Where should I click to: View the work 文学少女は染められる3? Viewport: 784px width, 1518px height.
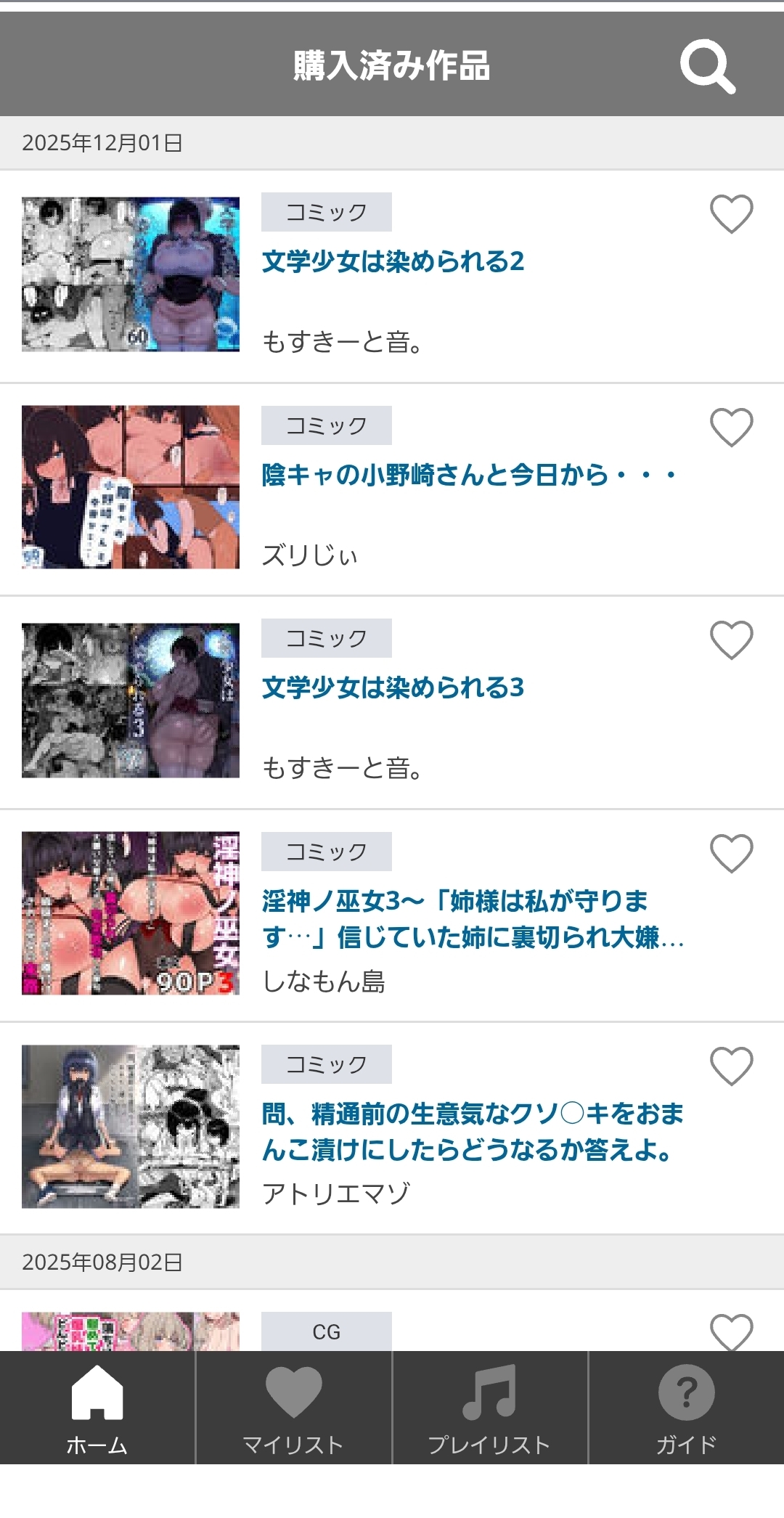pyautogui.click(x=393, y=687)
